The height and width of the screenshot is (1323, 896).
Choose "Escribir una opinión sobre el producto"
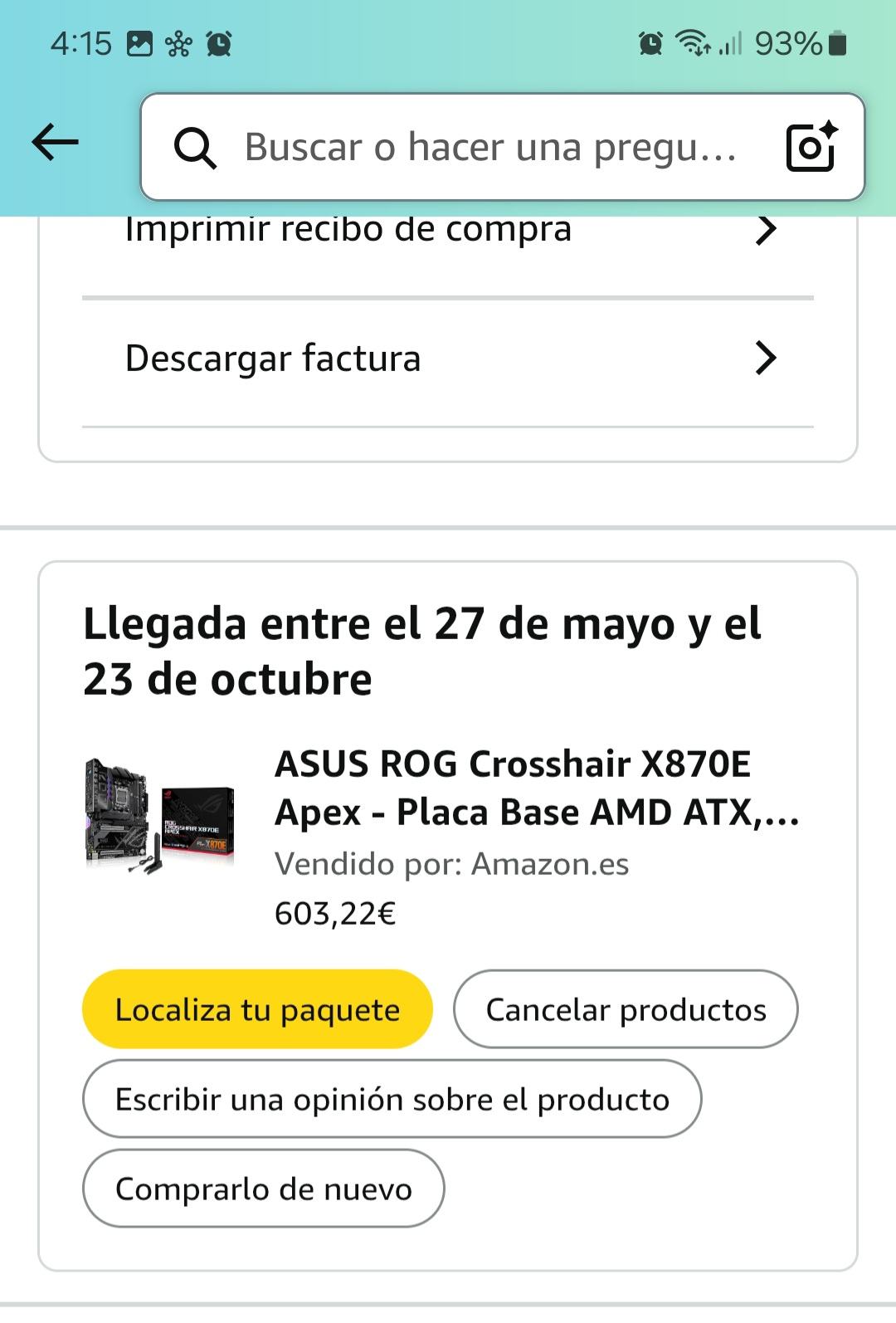point(392,1099)
